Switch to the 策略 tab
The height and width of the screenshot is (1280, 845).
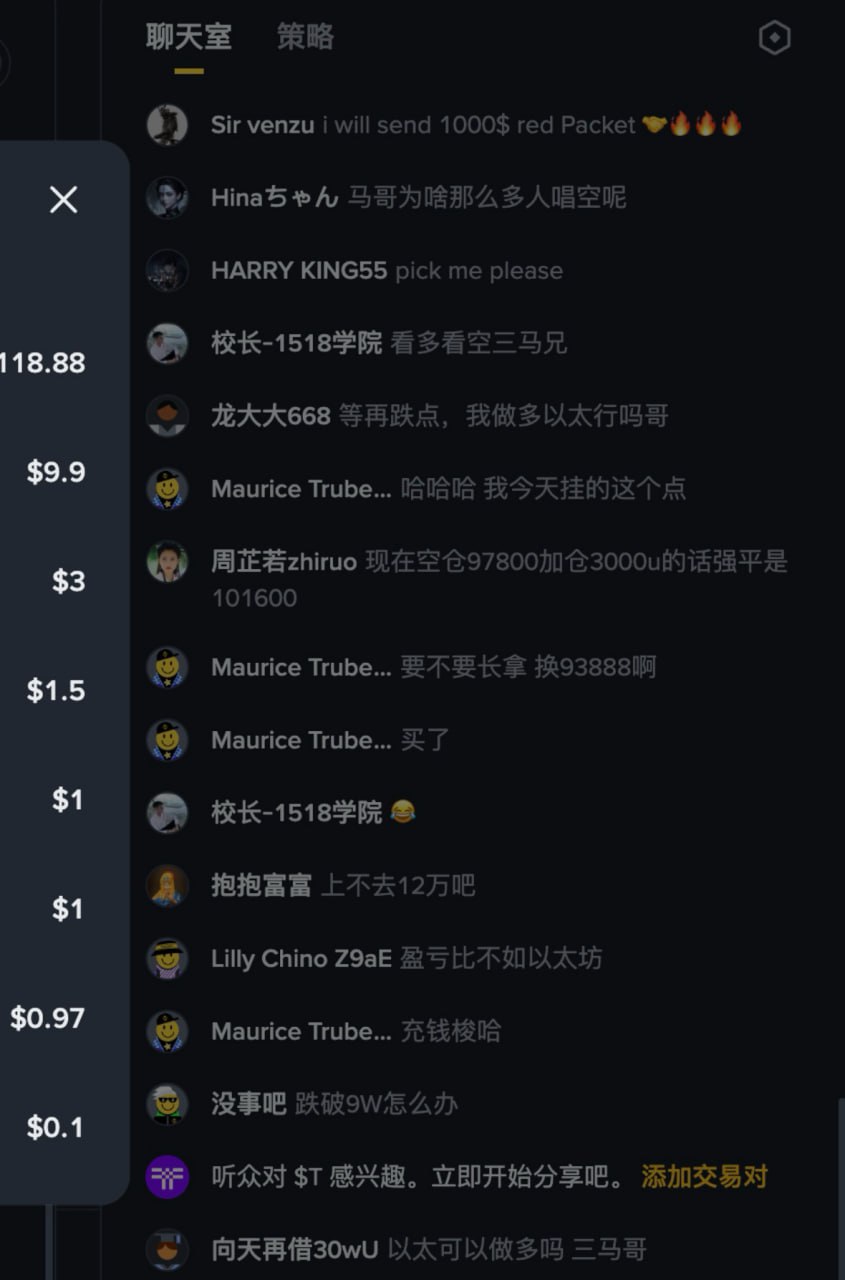[305, 38]
